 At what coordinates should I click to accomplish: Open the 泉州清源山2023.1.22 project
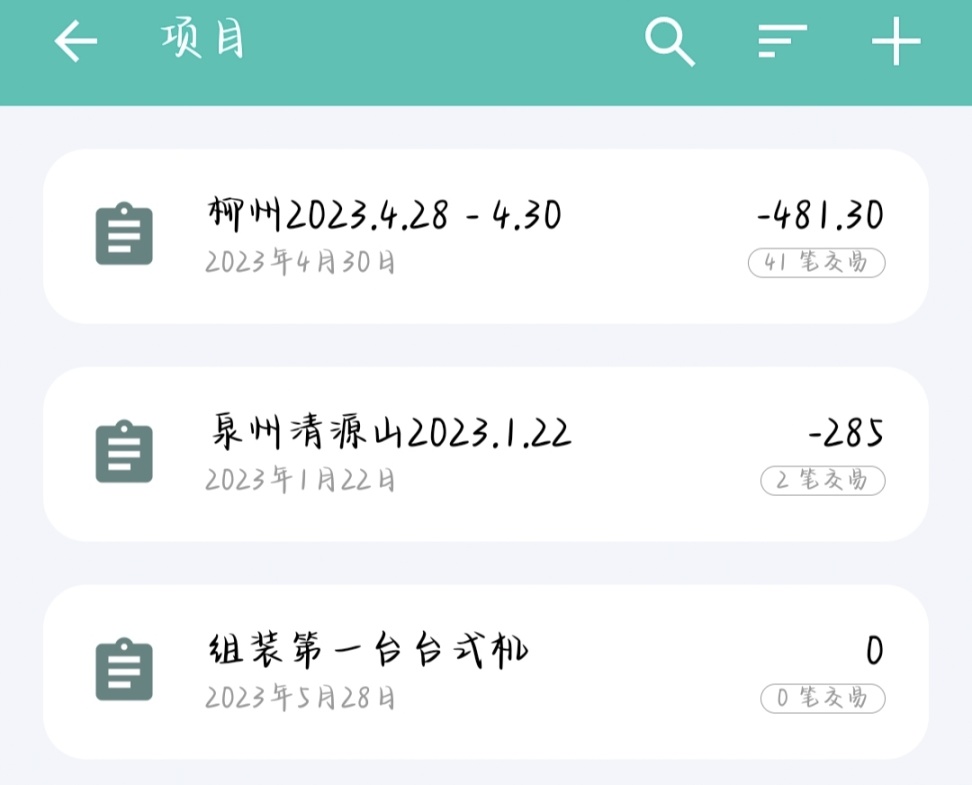coord(485,453)
